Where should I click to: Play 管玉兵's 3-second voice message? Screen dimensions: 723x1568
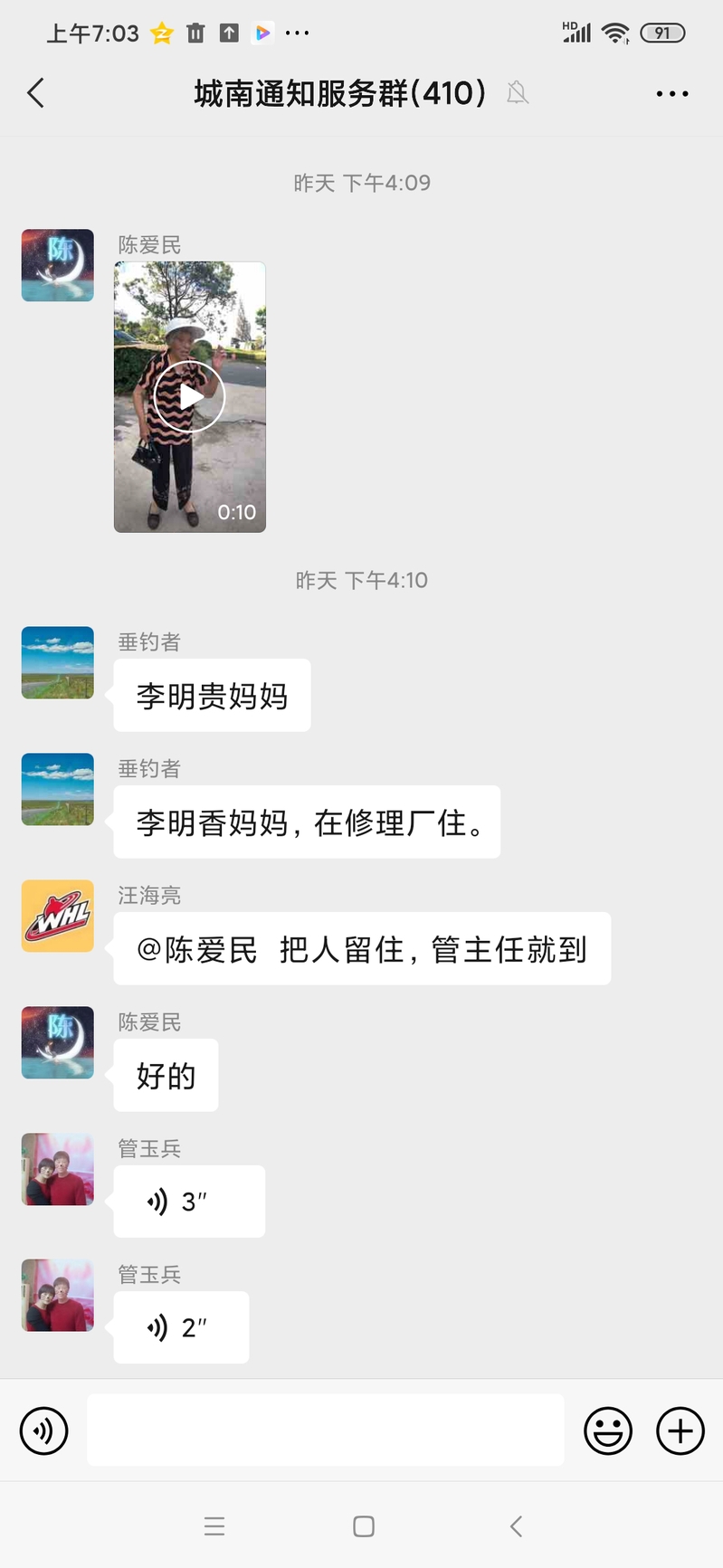tap(188, 1201)
